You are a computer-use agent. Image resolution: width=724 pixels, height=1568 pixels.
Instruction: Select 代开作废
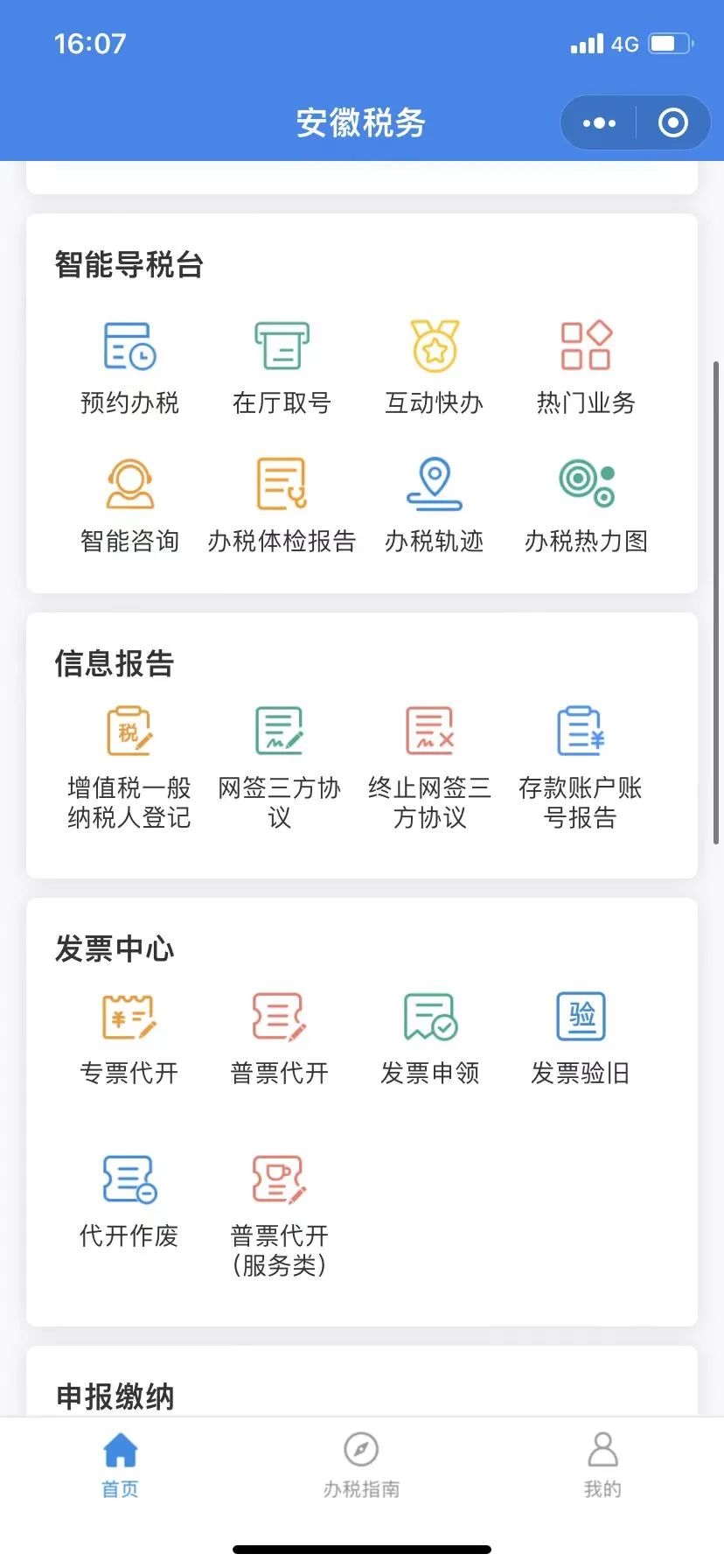[129, 1202]
